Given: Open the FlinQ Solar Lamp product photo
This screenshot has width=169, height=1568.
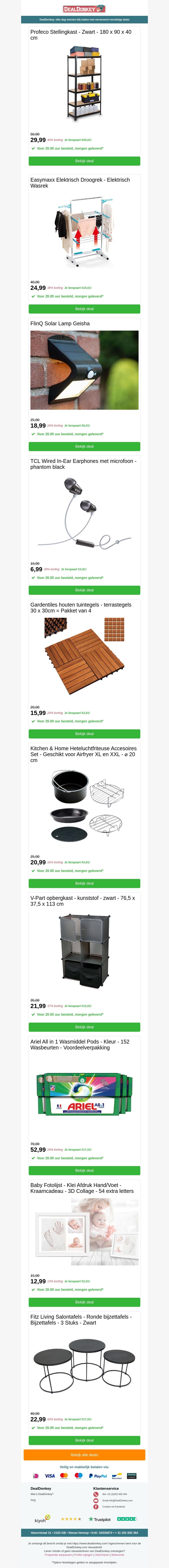Looking at the screenshot, I should tap(84, 370).
